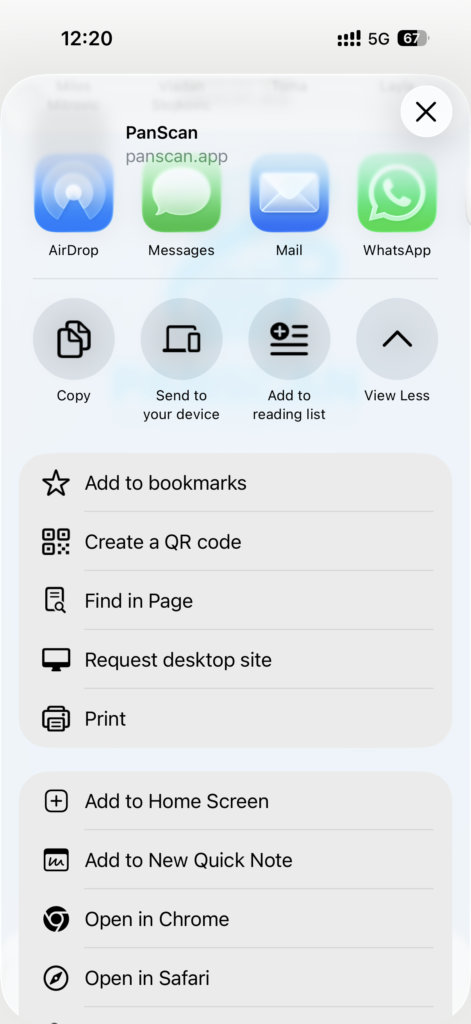
Task: Request desktop site
Action: 235,660
